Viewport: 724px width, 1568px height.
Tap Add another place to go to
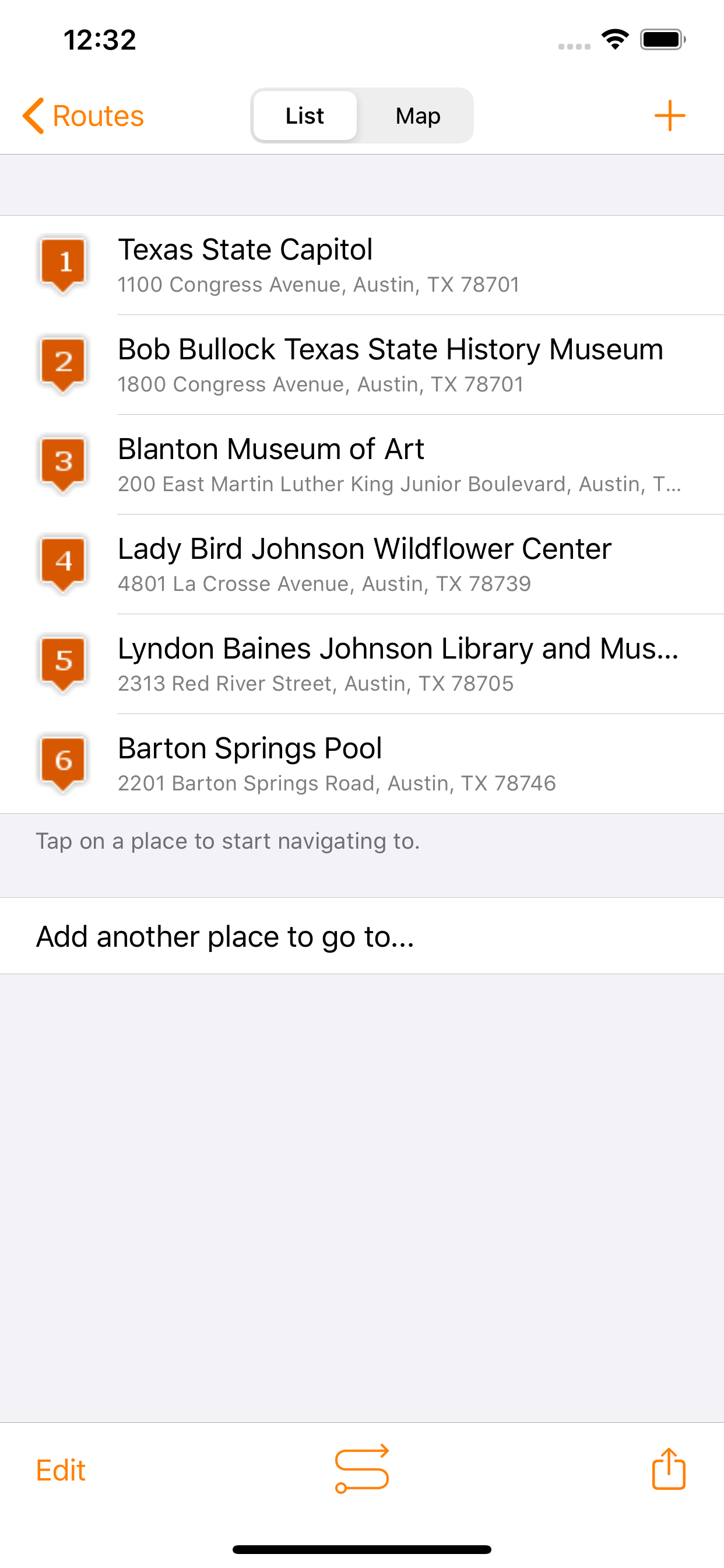tap(225, 936)
